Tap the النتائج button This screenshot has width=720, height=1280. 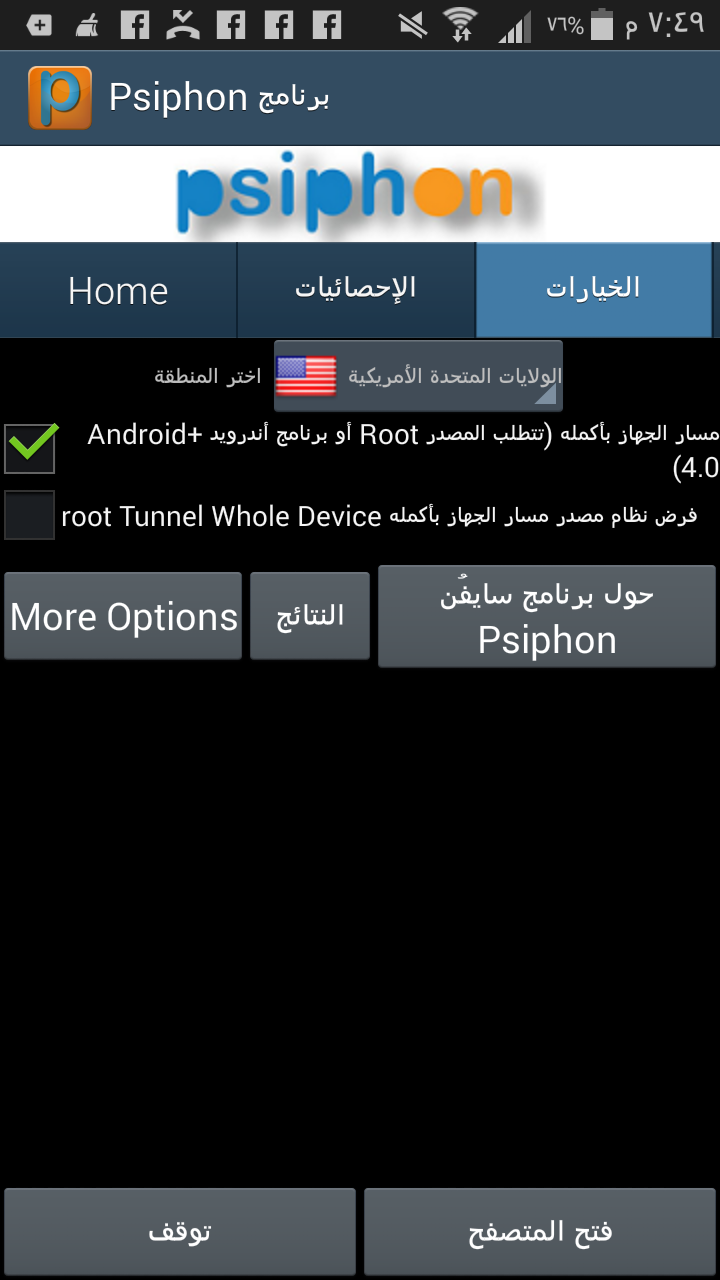(310, 616)
